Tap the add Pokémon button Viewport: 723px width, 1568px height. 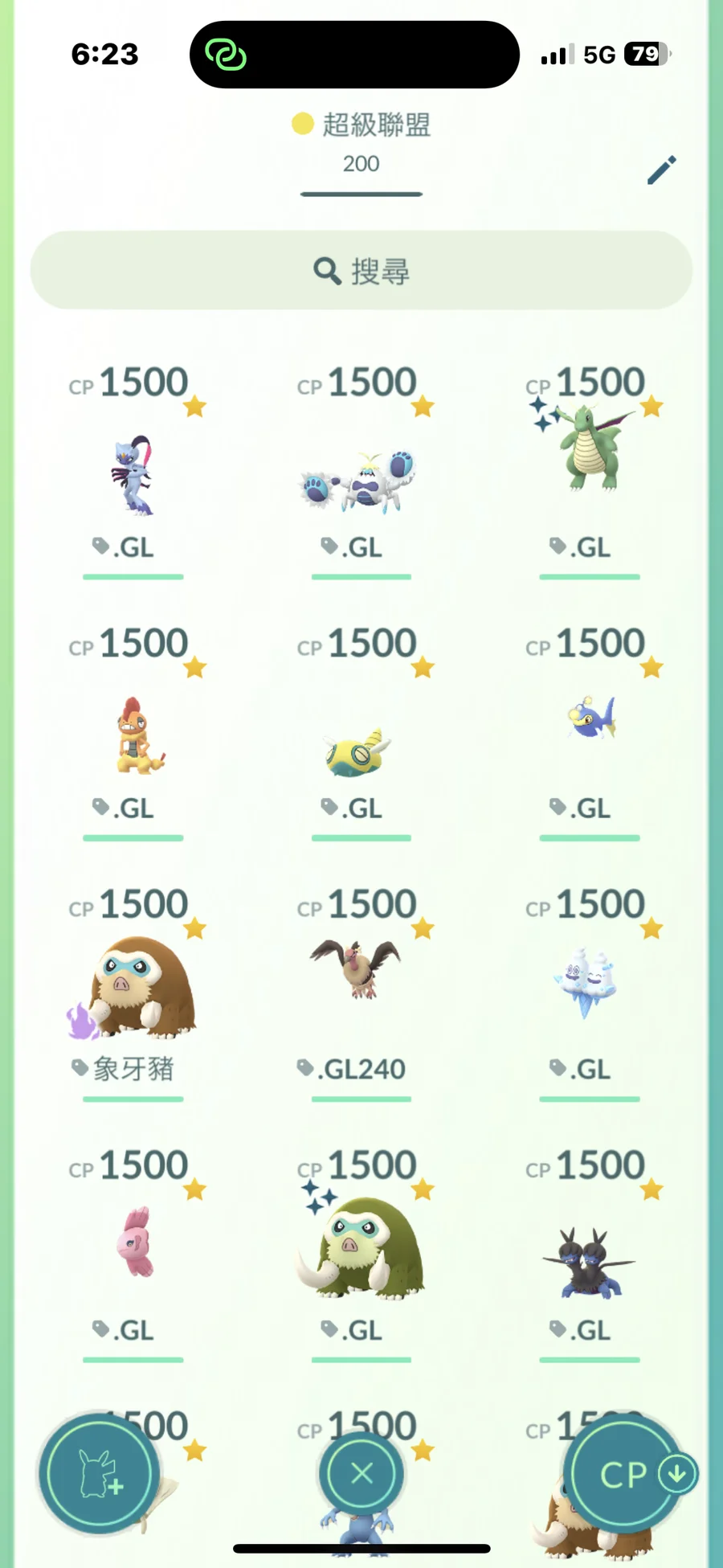99,1474
